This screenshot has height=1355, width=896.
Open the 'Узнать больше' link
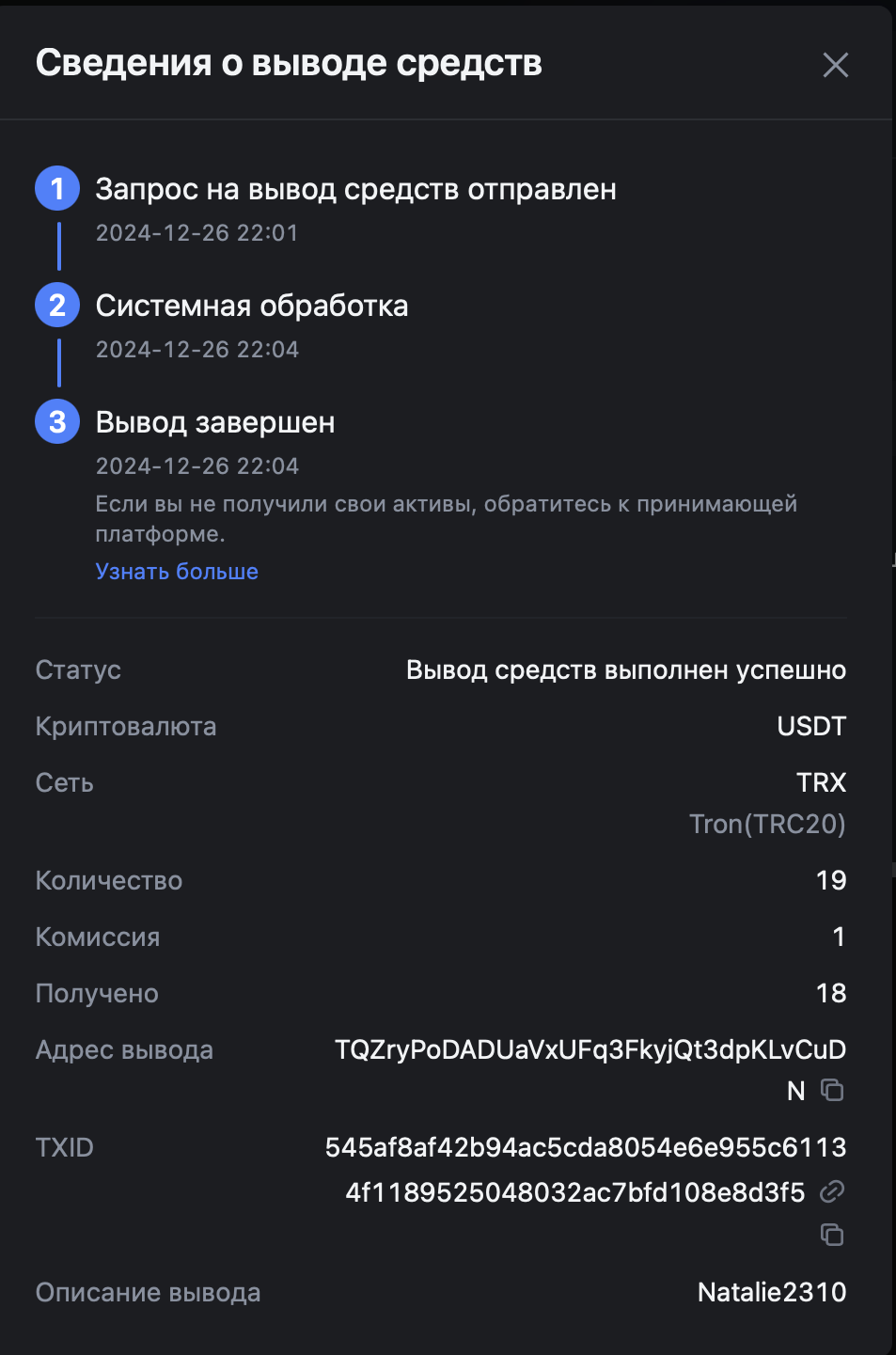tap(177, 572)
